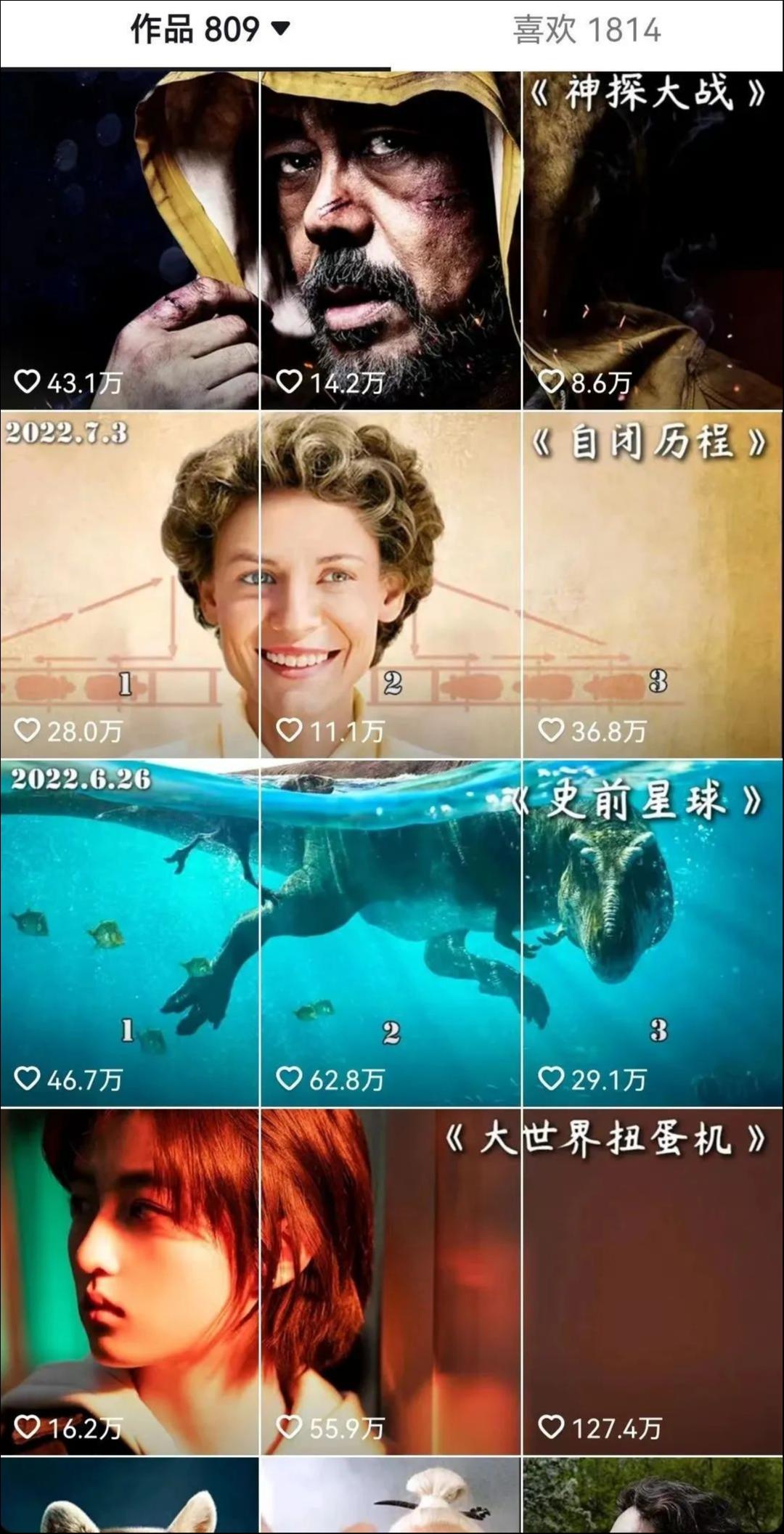
Task: Open the 神探大战 video with 8.6万 likes
Action: point(652,240)
